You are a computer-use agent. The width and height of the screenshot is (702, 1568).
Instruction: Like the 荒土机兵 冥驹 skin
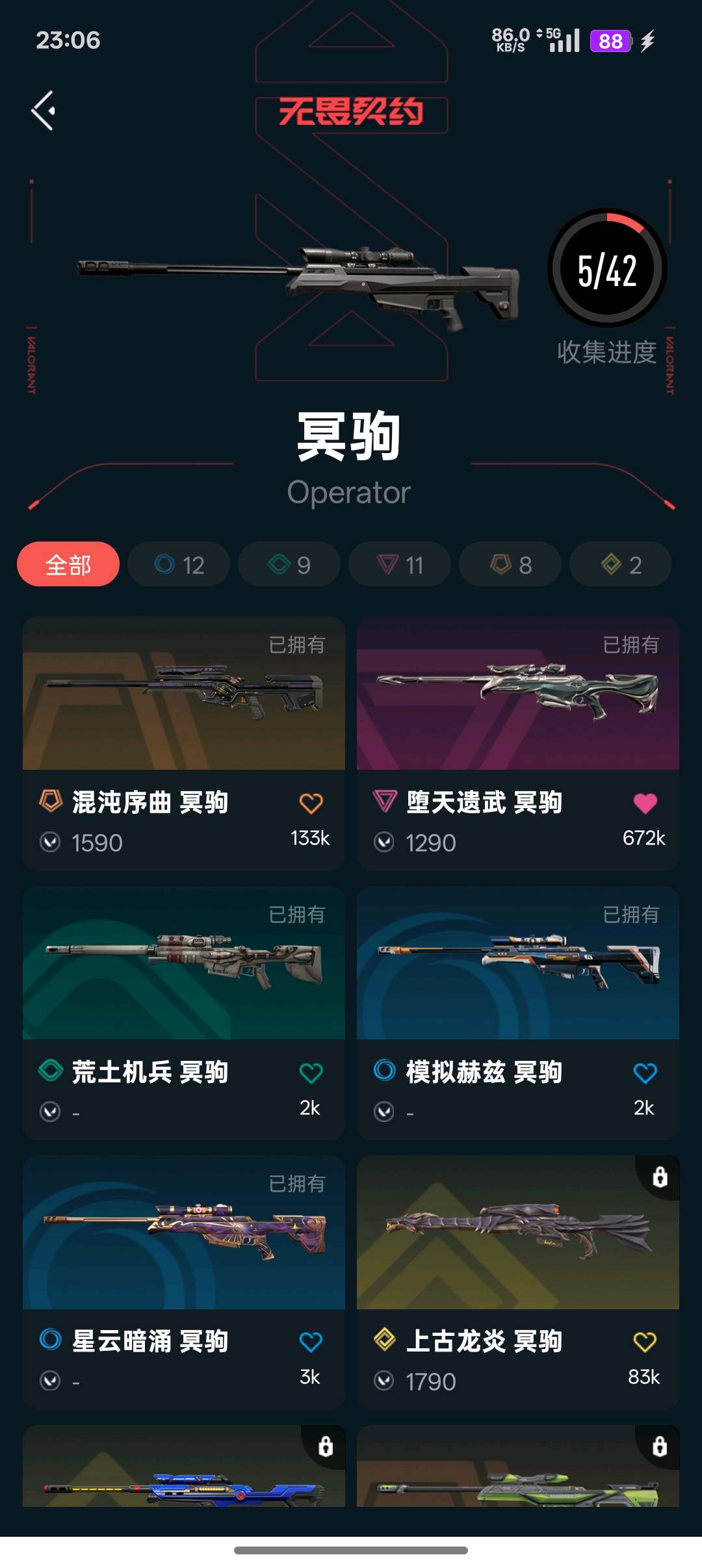[x=311, y=1073]
